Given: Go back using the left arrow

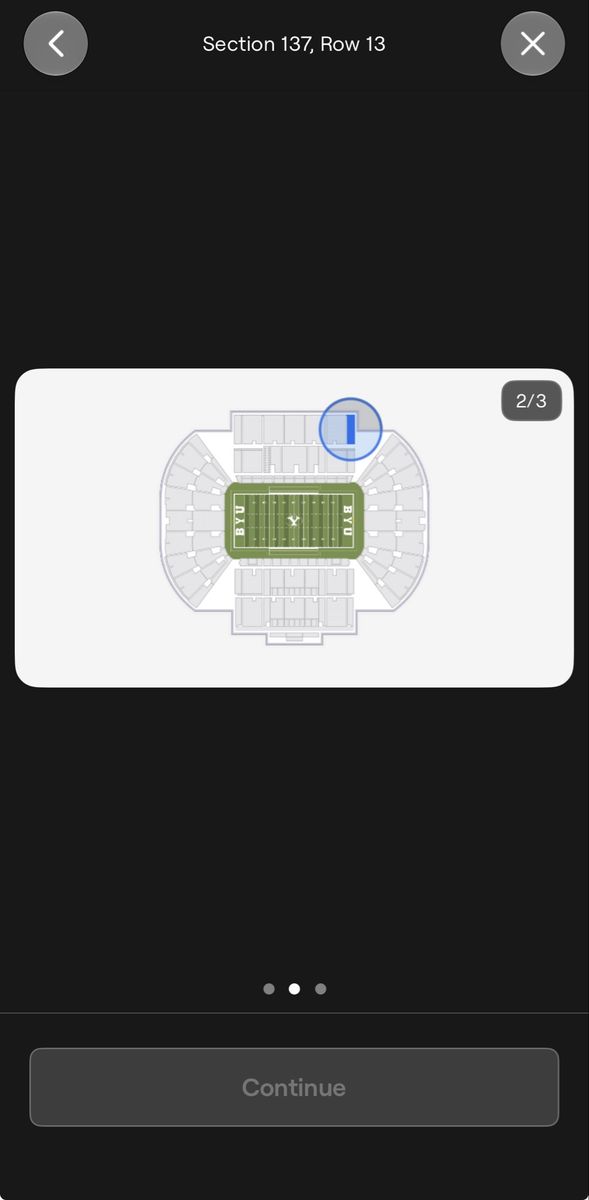Looking at the screenshot, I should (56, 44).
